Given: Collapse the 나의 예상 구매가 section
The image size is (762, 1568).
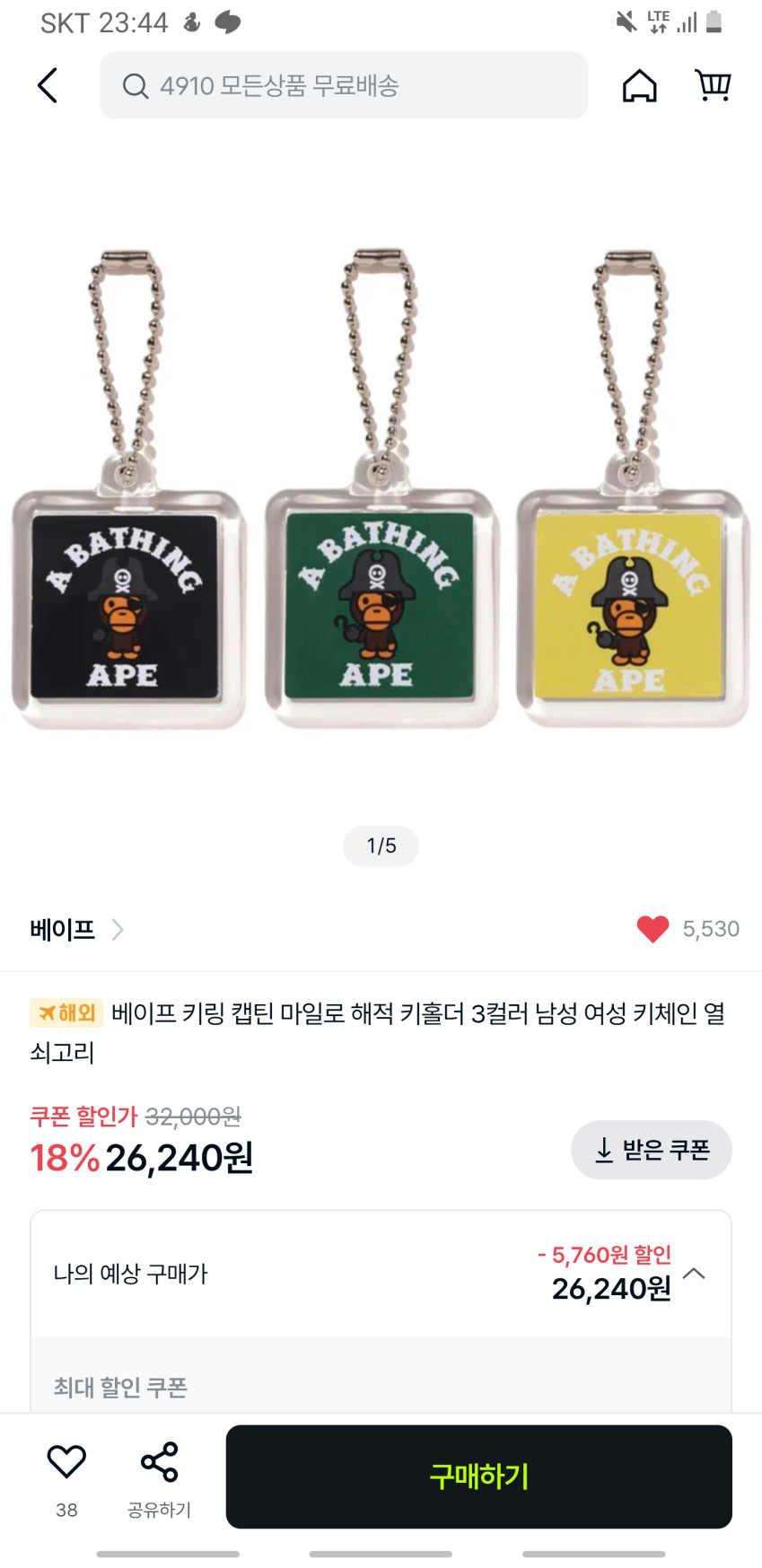Looking at the screenshot, I should [x=694, y=1274].
